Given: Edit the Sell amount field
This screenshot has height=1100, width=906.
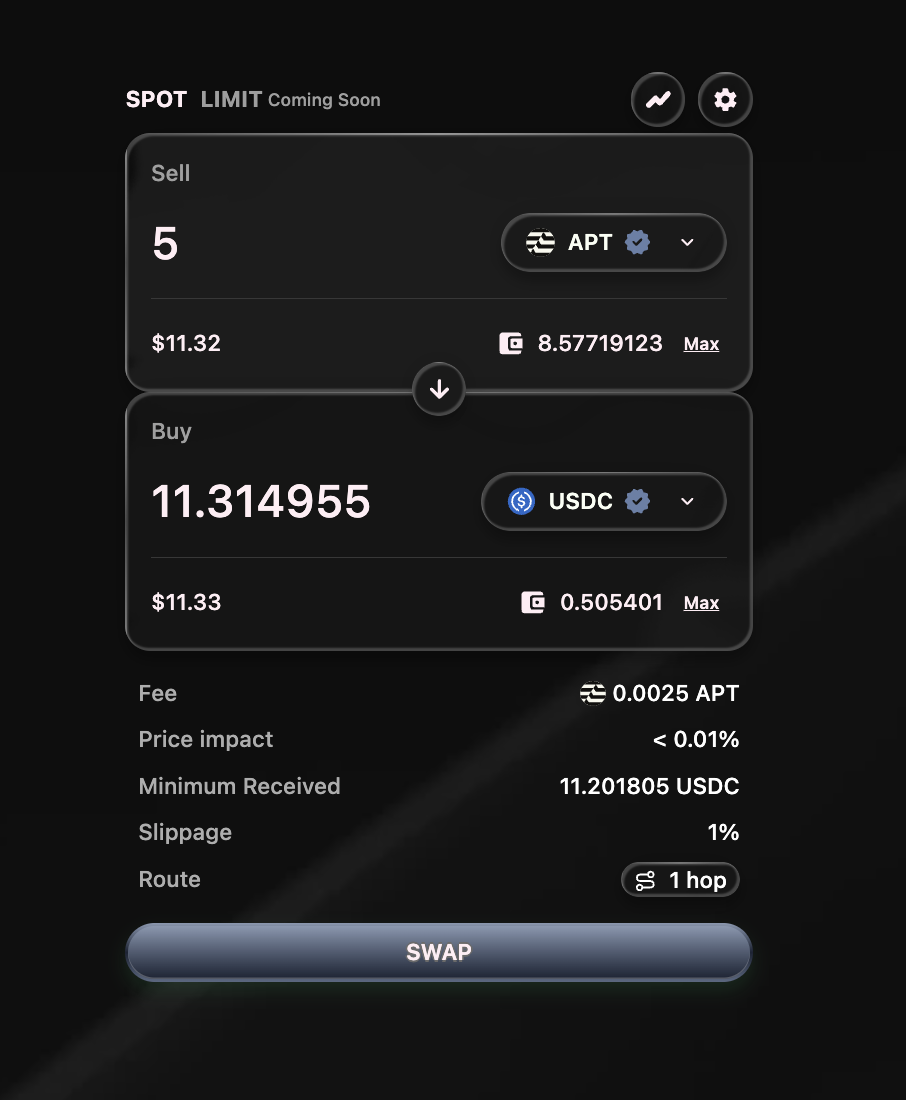Looking at the screenshot, I should click(300, 243).
